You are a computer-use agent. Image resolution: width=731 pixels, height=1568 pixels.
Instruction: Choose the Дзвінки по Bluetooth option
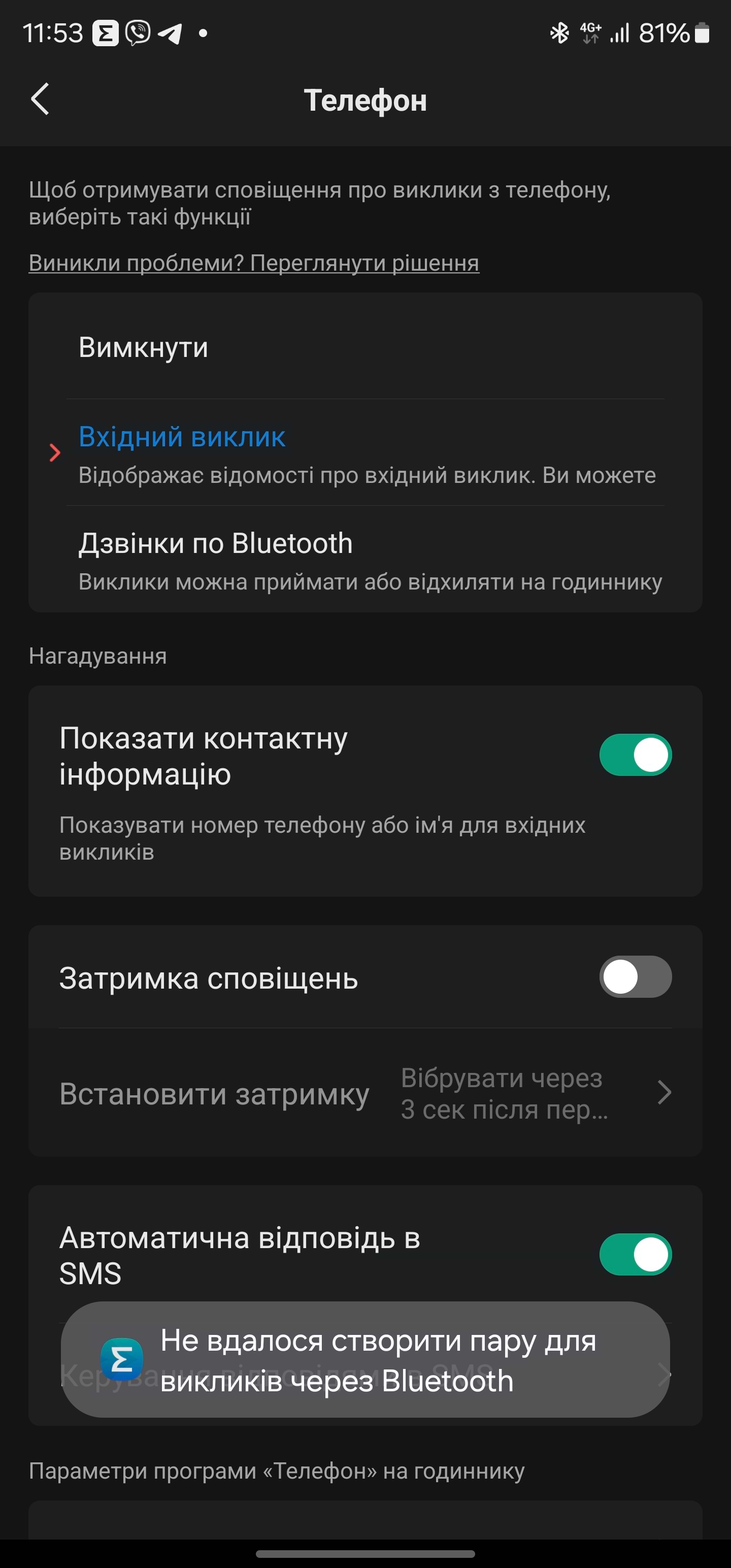365,560
